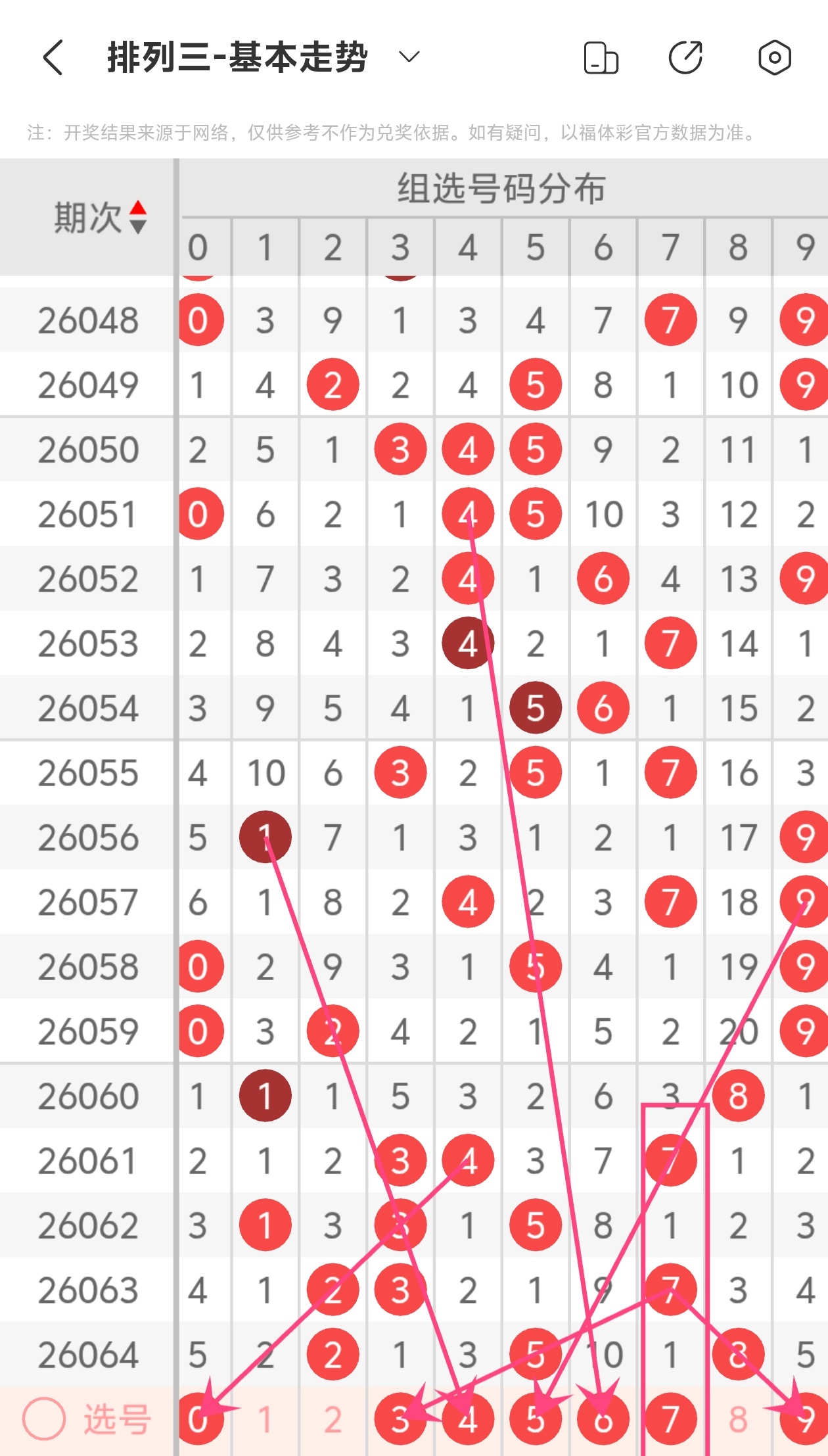Expand the 排列三-基本走势 chart type dropdown
The width and height of the screenshot is (828, 1456).
[x=409, y=57]
